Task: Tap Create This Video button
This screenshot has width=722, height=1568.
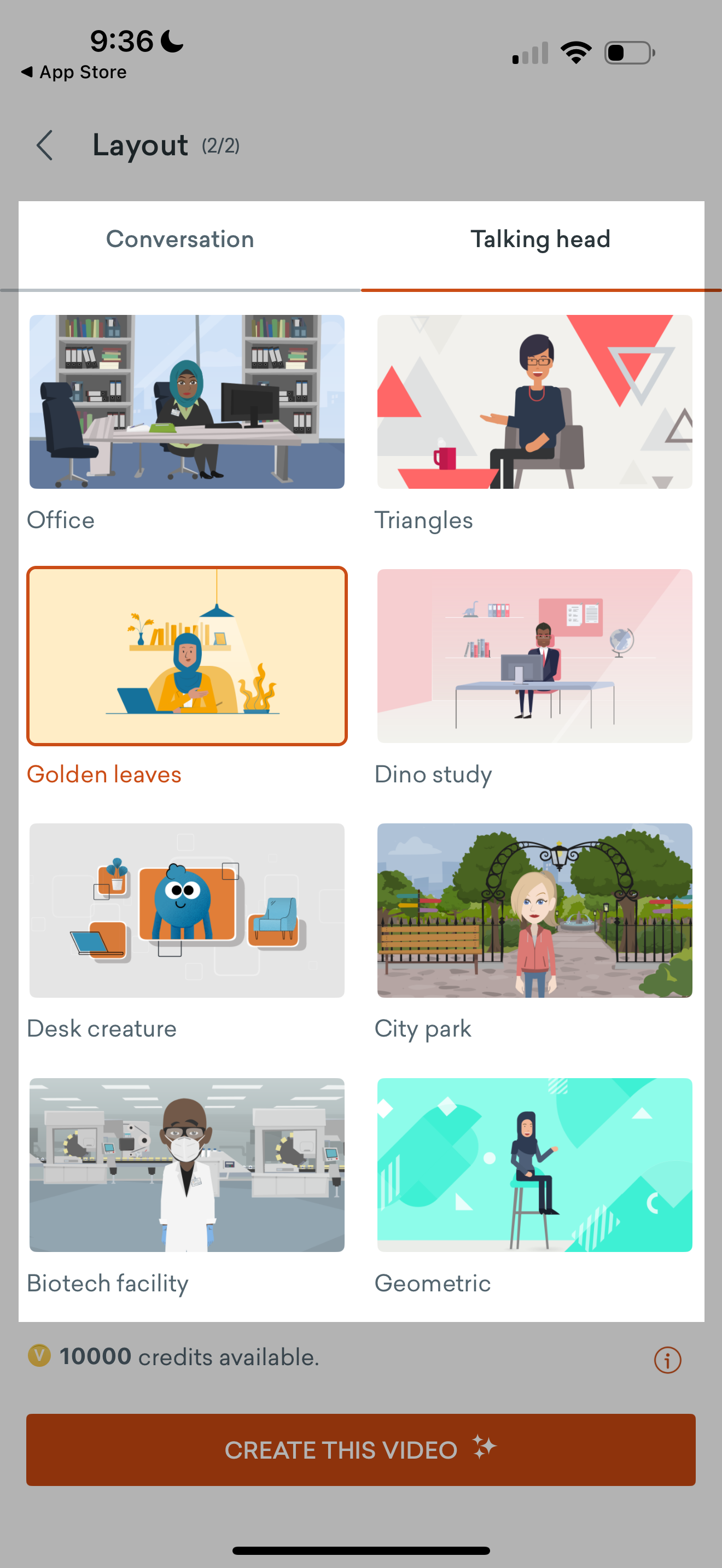Action: pos(360,1449)
